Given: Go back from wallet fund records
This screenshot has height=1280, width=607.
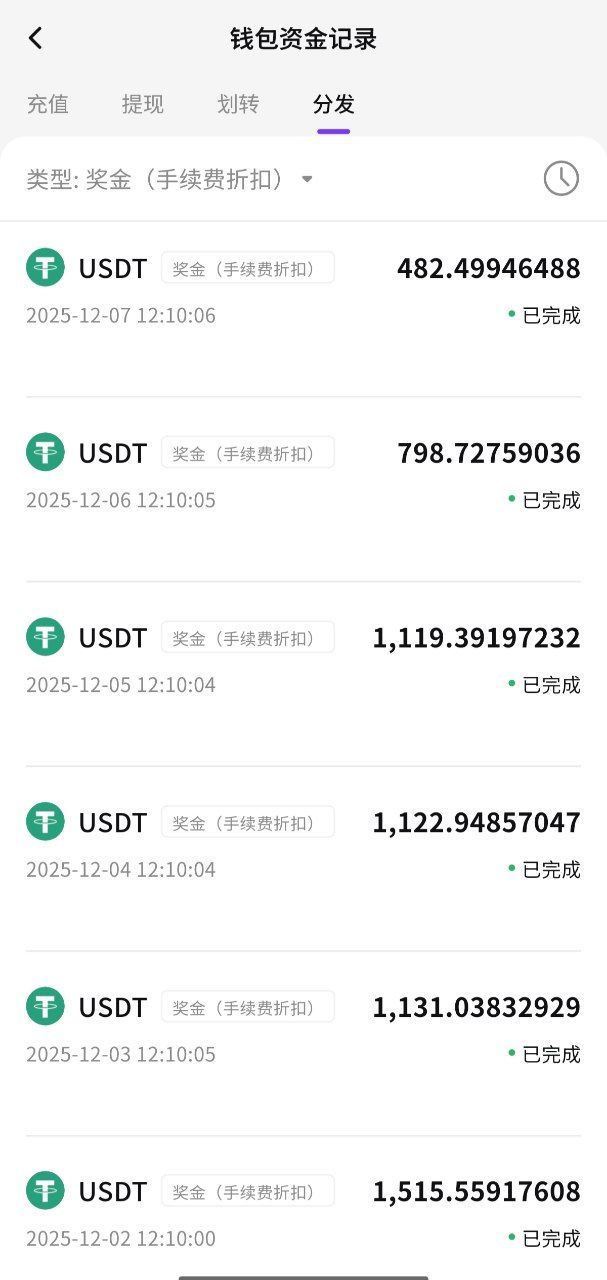Looking at the screenshot, I should pyautogui.click(x=36, y=39).
